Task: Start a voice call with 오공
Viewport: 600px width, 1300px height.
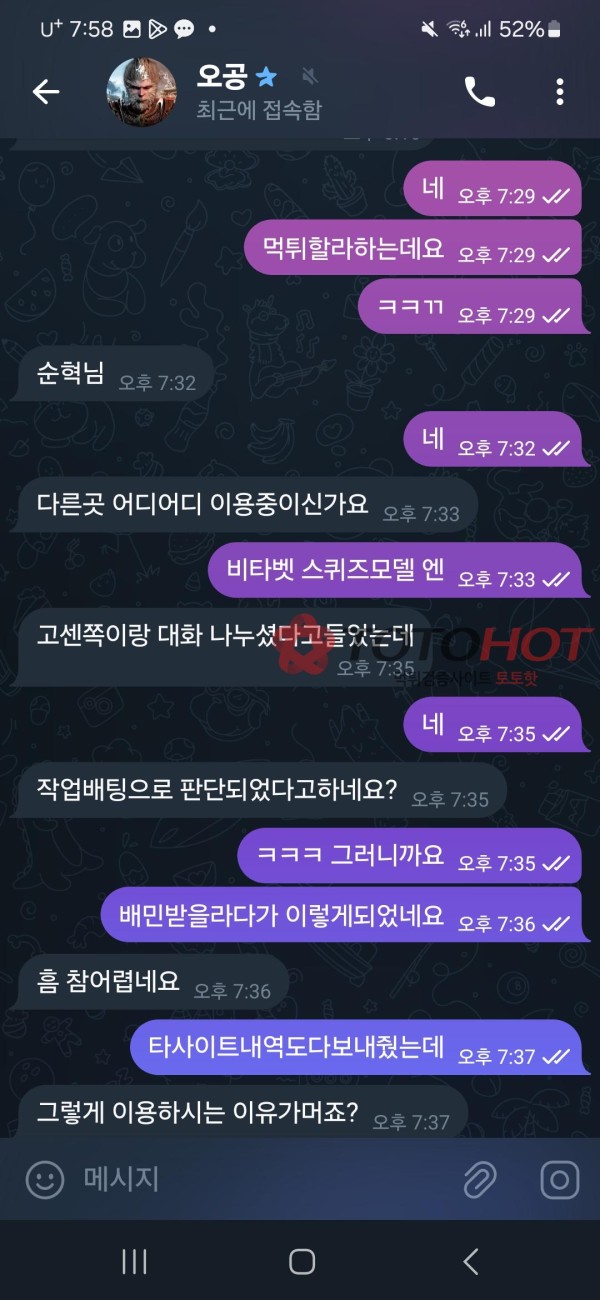Action: [480, 92]
